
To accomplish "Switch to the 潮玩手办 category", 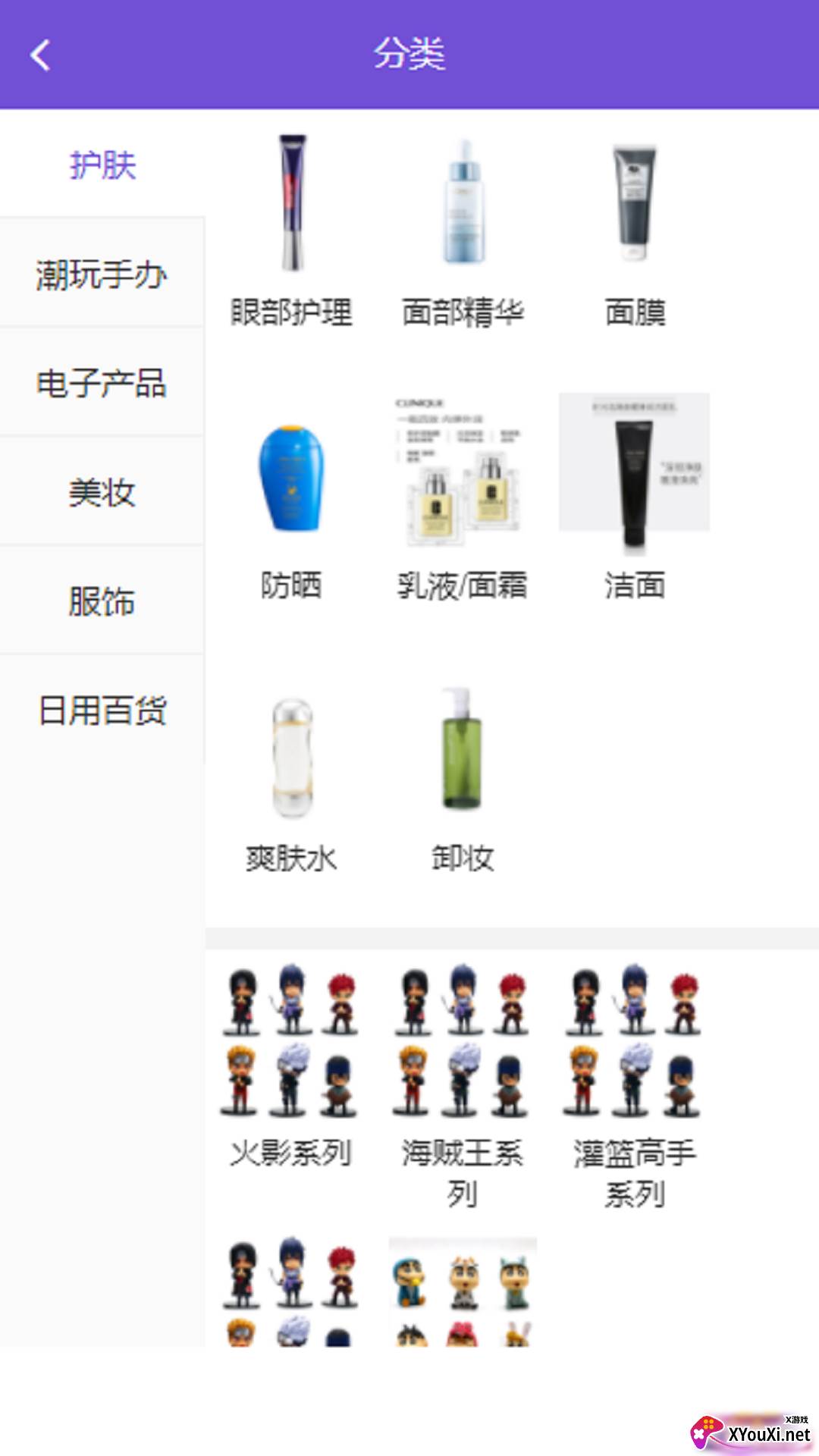I will pyautogui.click(x=102, y=273).
